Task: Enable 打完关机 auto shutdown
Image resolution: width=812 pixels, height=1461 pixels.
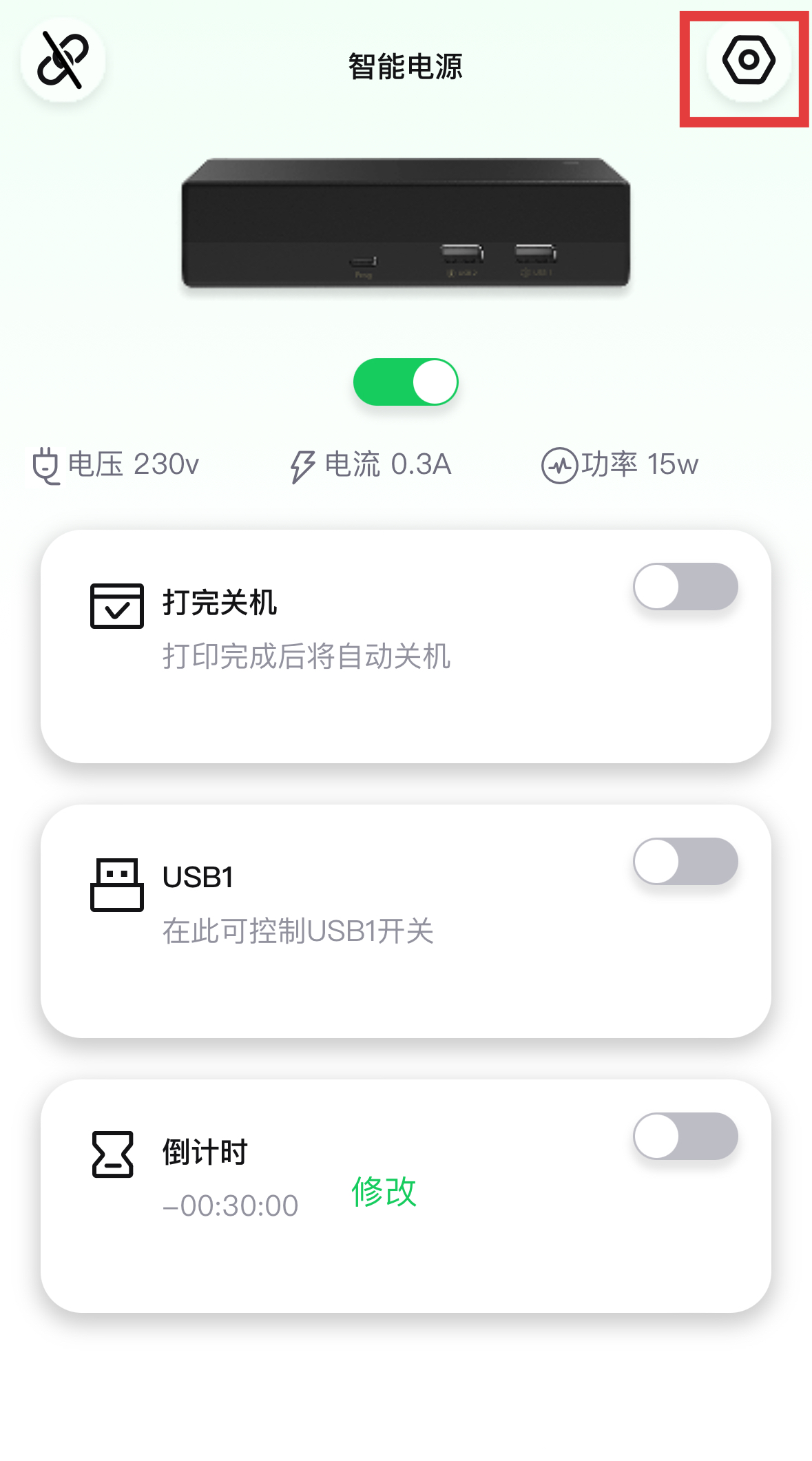Action: pyautogui.click(x=685, y=587)
